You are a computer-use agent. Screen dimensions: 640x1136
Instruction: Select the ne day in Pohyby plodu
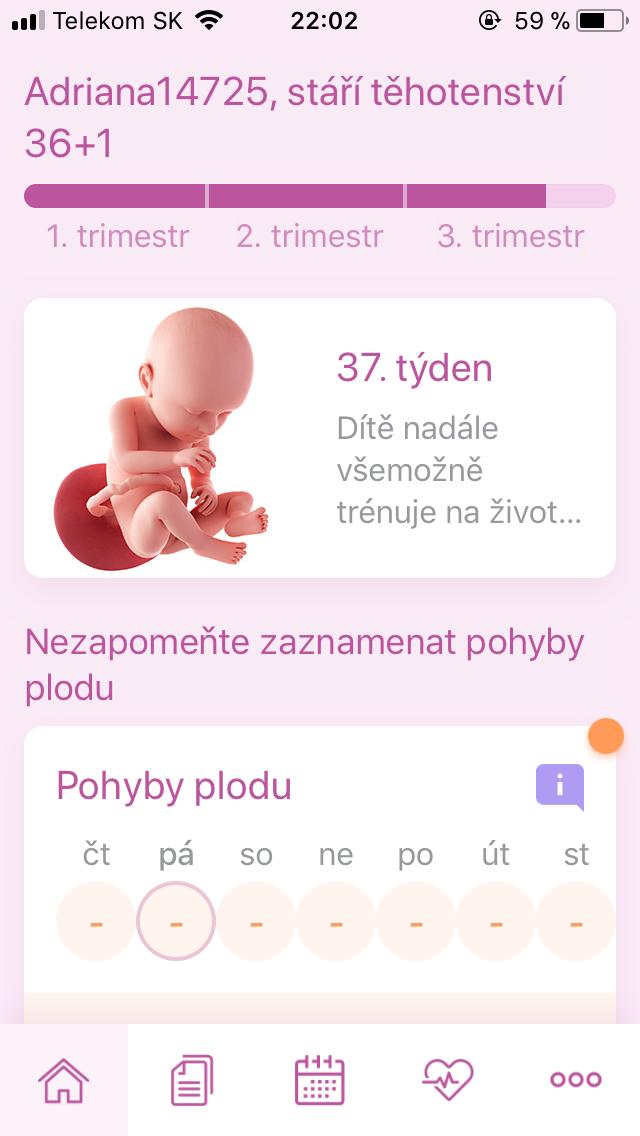336,921
